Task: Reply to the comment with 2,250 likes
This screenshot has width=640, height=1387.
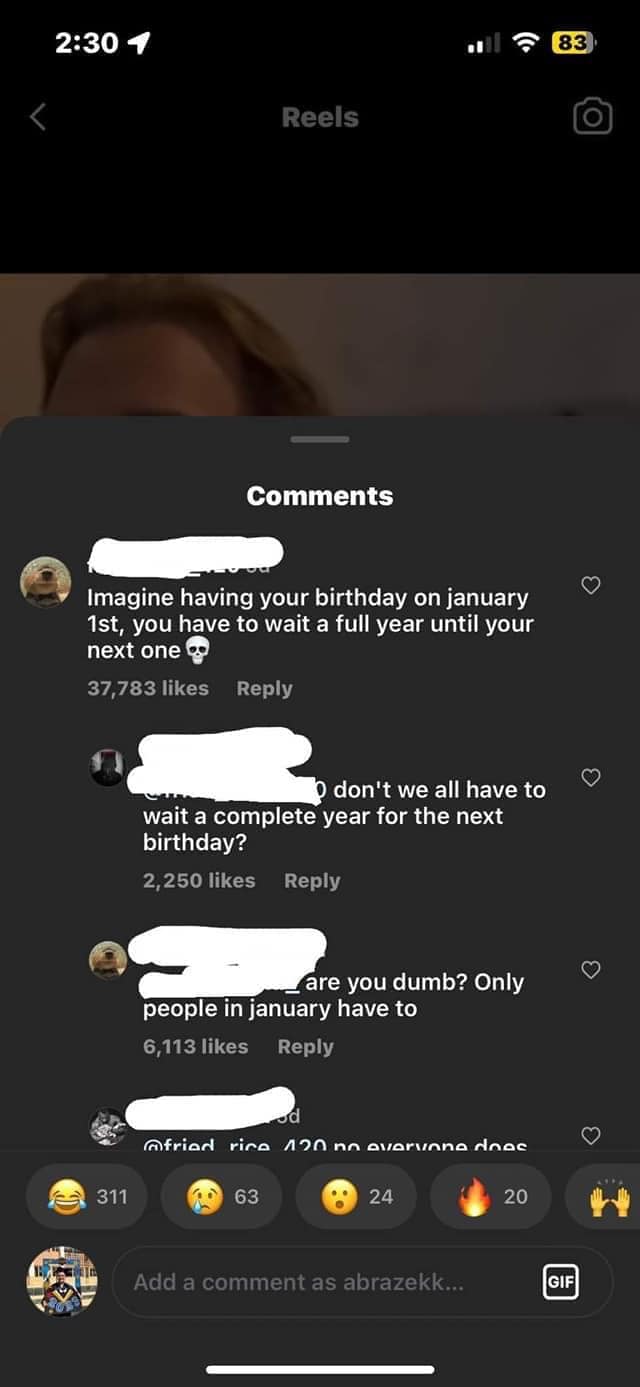Action: pos(311,880)
